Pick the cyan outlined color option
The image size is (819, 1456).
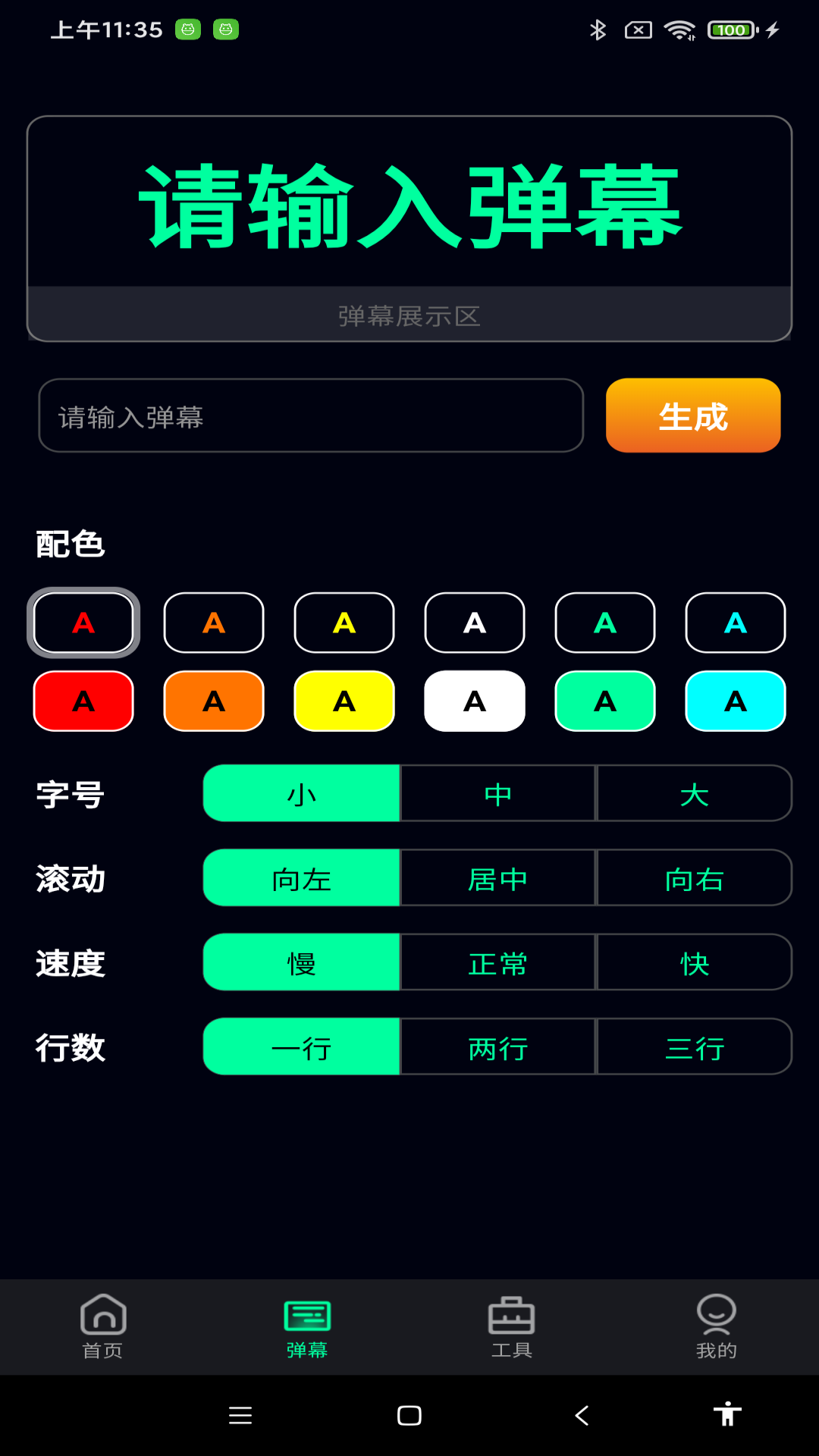pos(735,623)
